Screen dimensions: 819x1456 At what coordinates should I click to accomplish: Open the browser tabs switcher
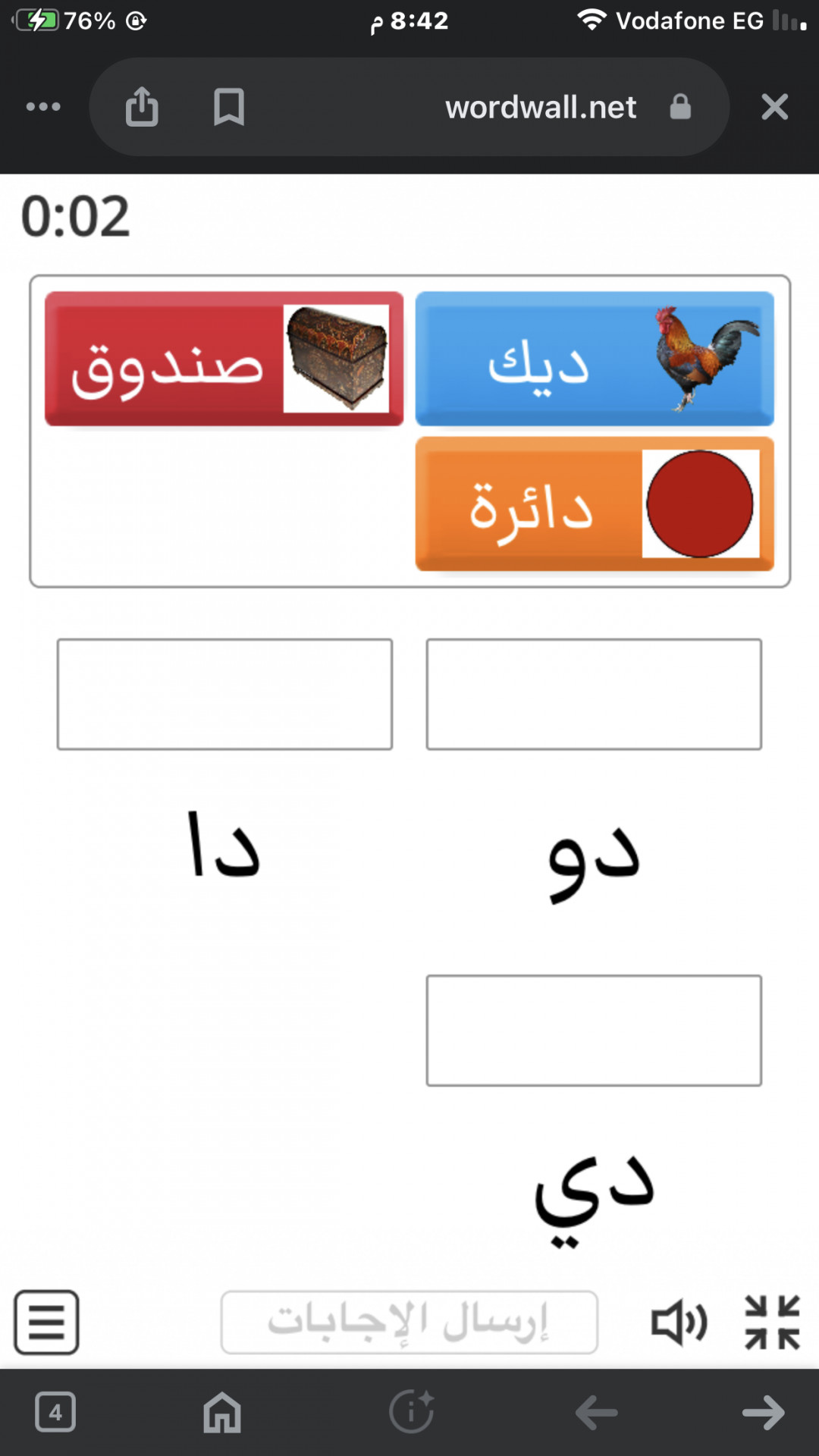click(55, 1412)
